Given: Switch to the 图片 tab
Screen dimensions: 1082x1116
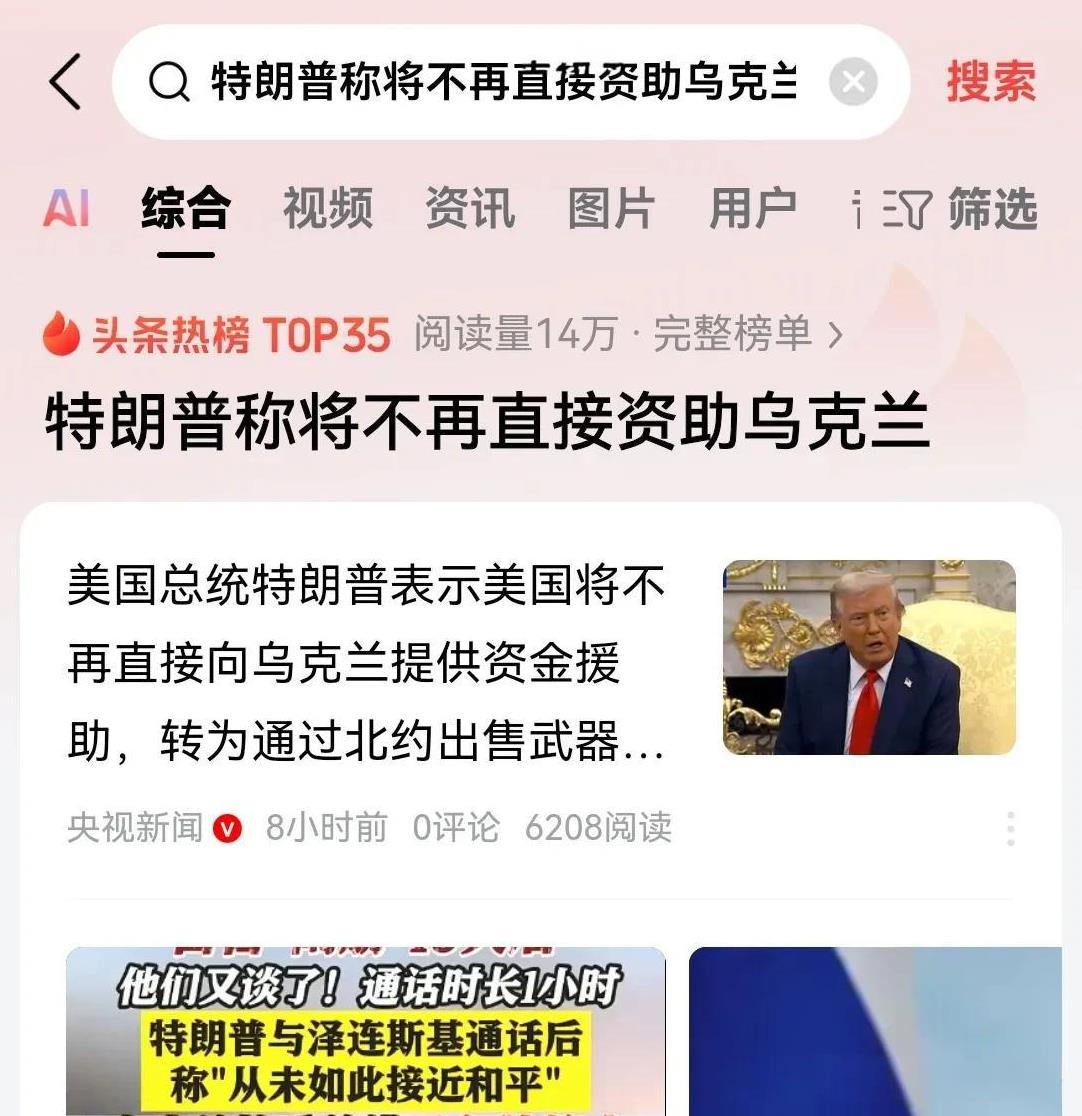Looking at the screenshot, I should click(x=612, y=209).
